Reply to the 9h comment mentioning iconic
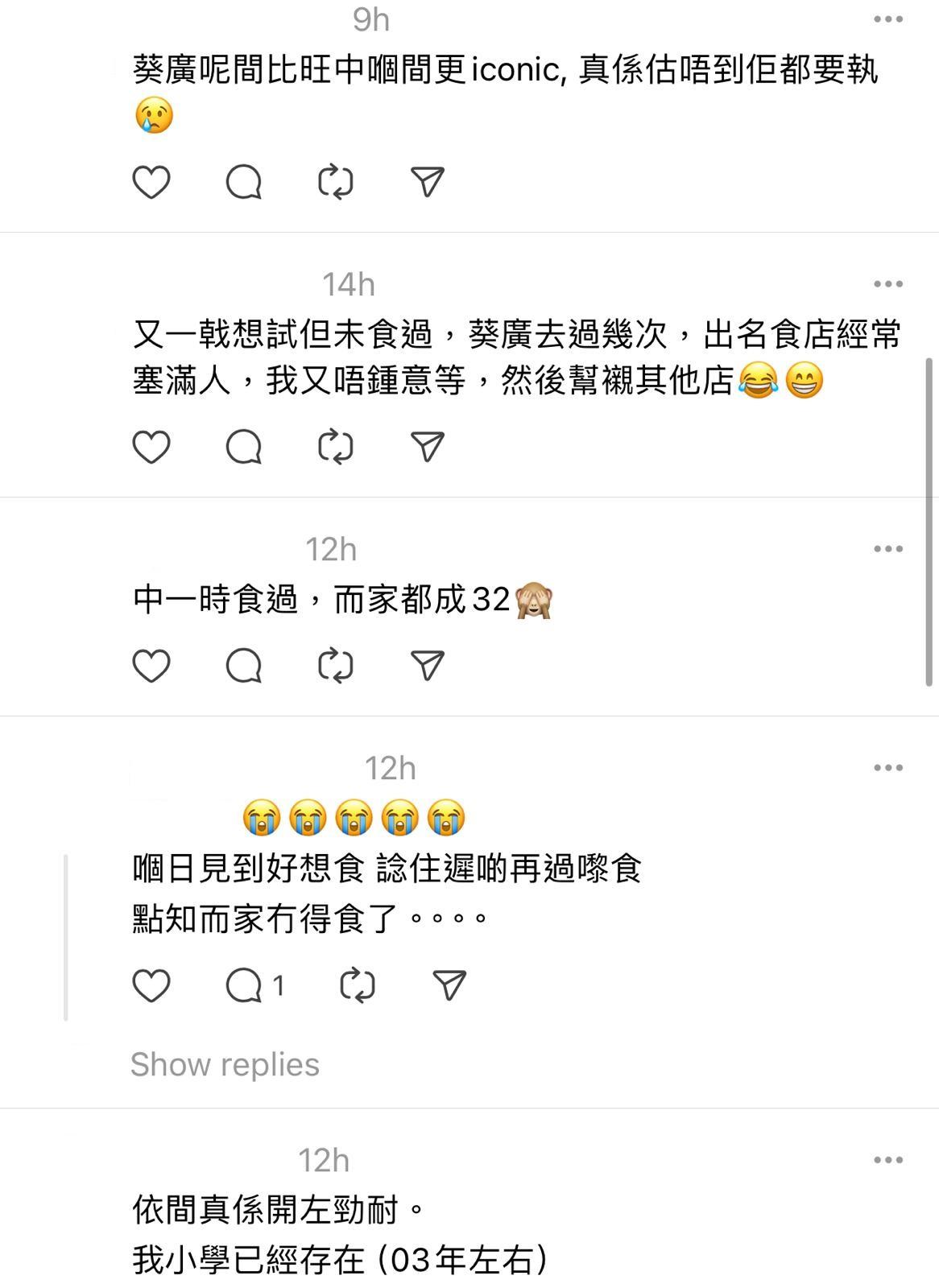939x1288 pixels. tap(244, 182)
